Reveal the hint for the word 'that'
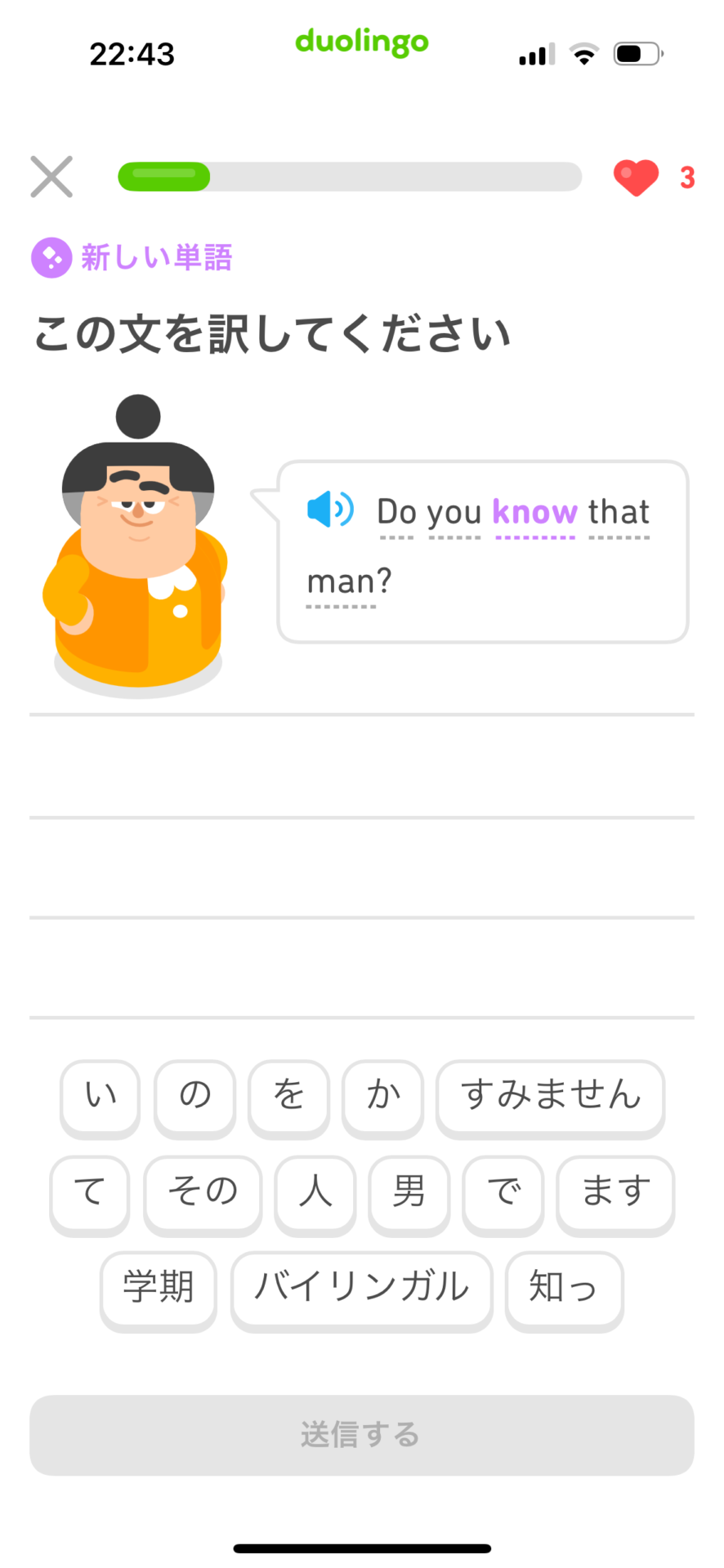 click(x=619, y=512)
